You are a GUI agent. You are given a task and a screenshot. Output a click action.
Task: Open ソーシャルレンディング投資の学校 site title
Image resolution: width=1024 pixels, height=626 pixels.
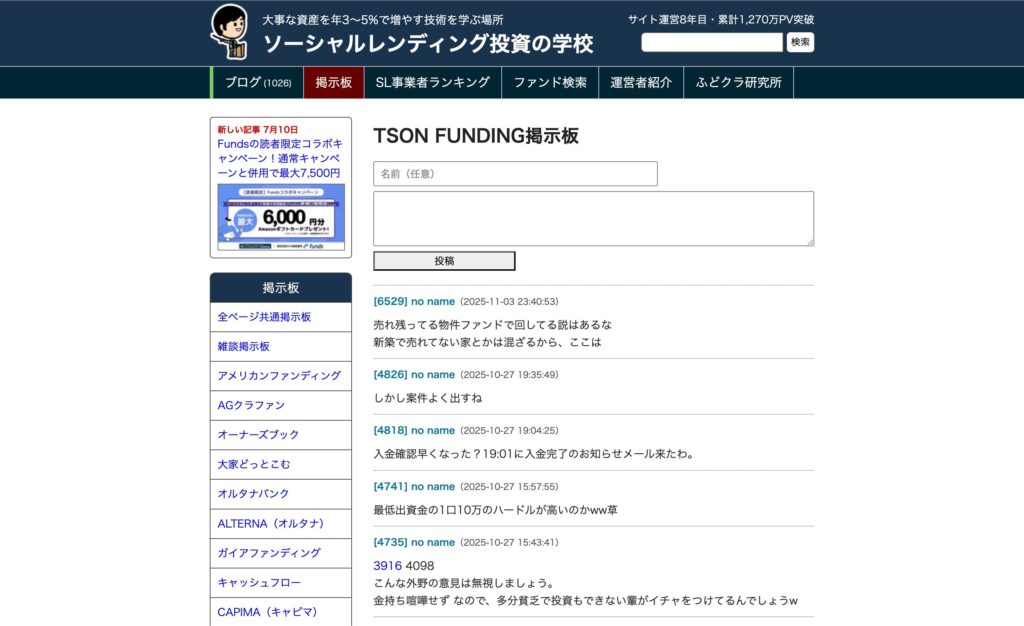428,44
